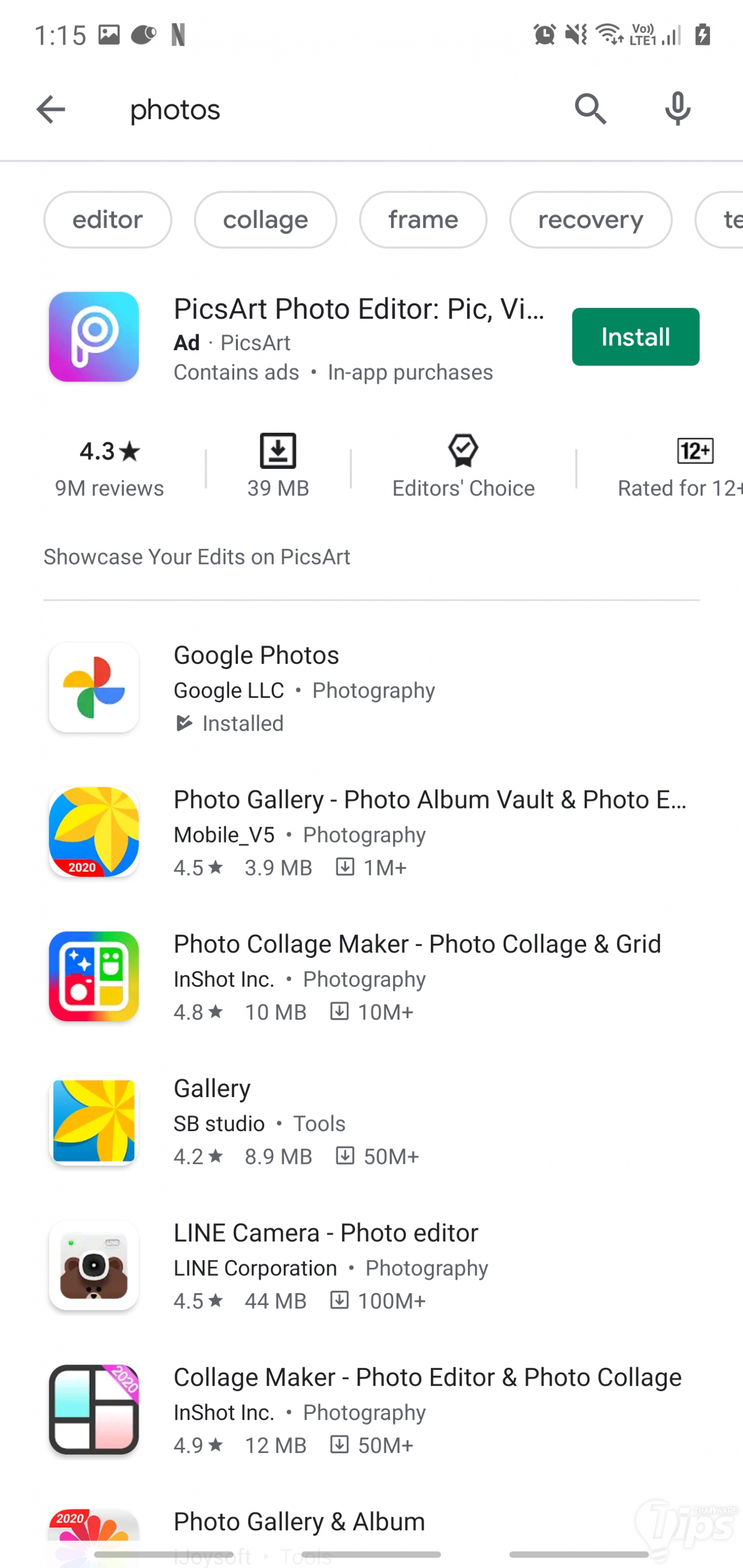Install PicsArt Photo Editor
The height and width of the screenshot is (1568, 743).
click(635, 337)
